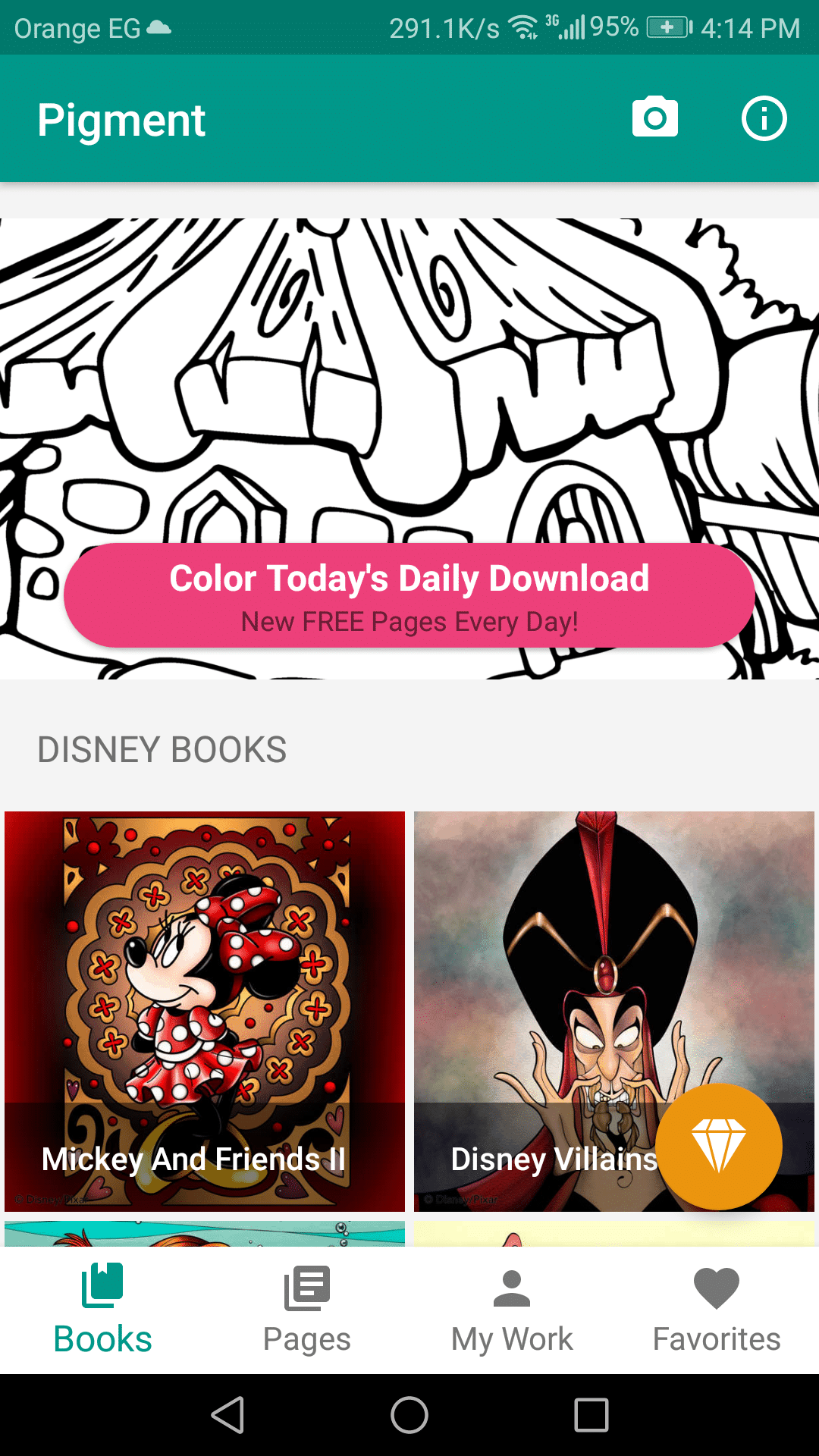This screenshot has height=1456, width=819.
Task: Switch to the Books tab
Action: click(102, 1310)
